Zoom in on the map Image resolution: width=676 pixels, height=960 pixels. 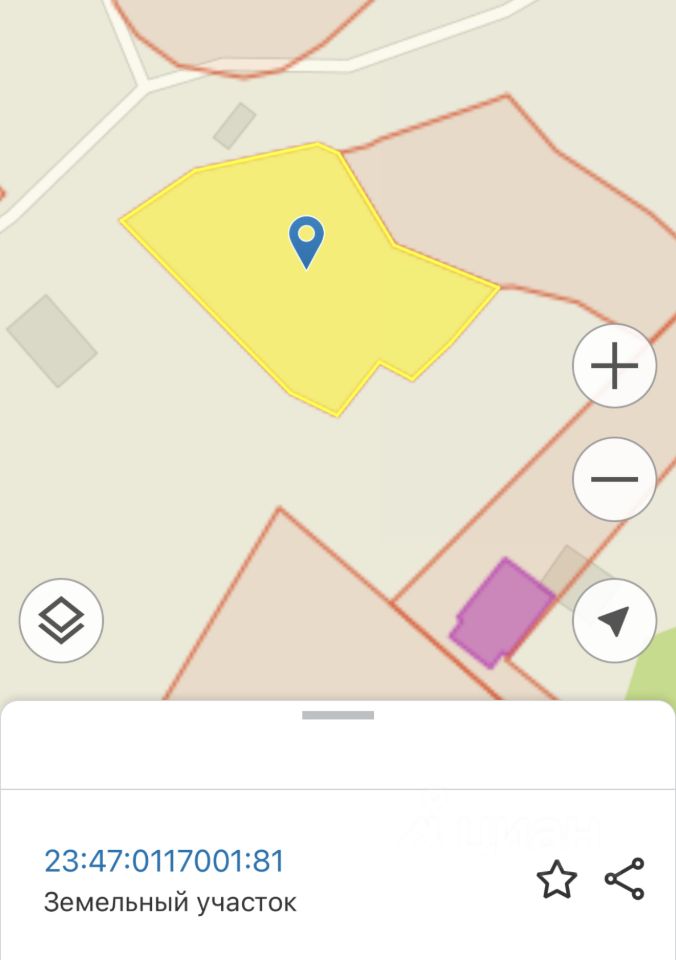point(614,365)
